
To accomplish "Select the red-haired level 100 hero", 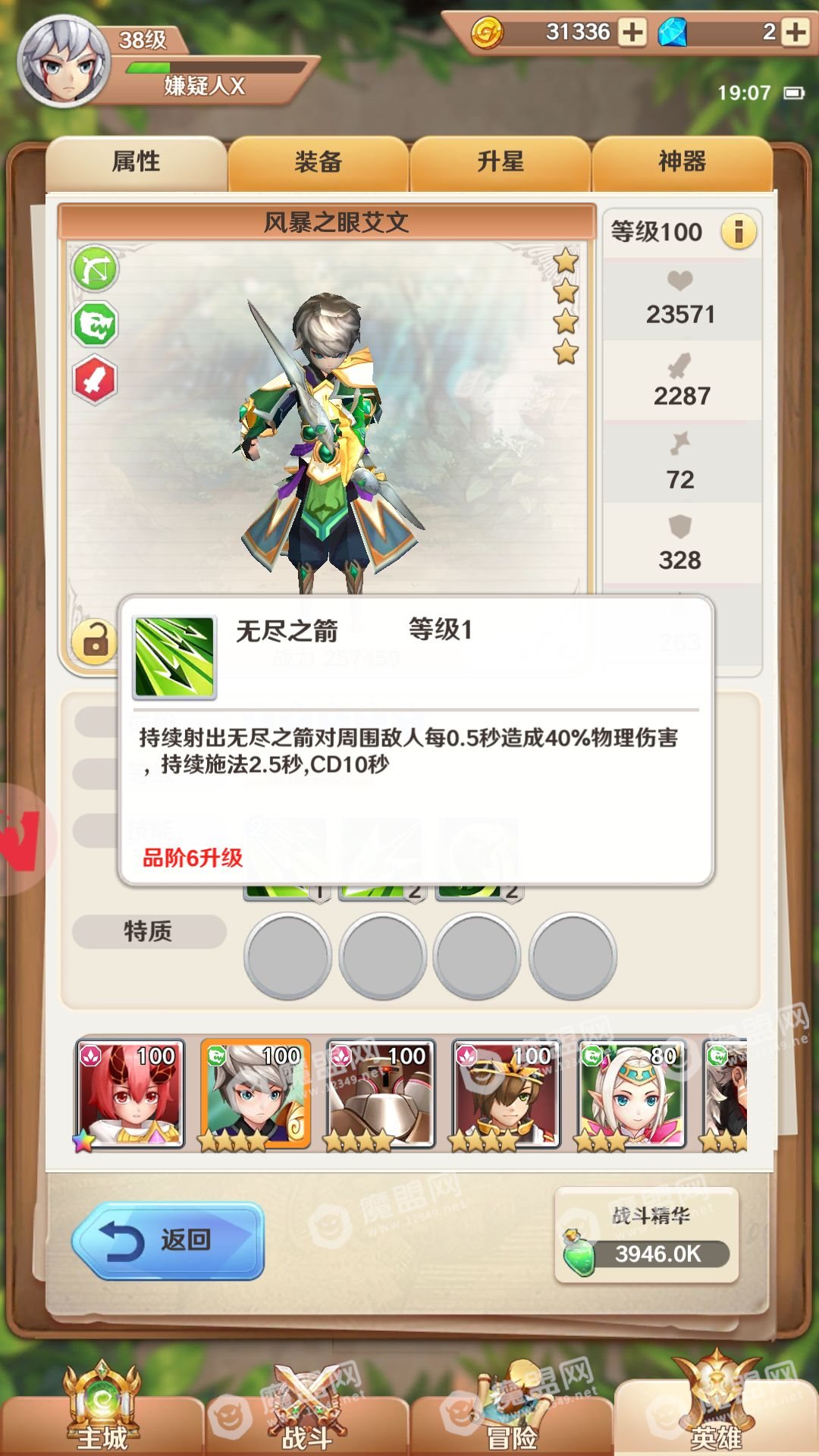I will pos(130,1094).
